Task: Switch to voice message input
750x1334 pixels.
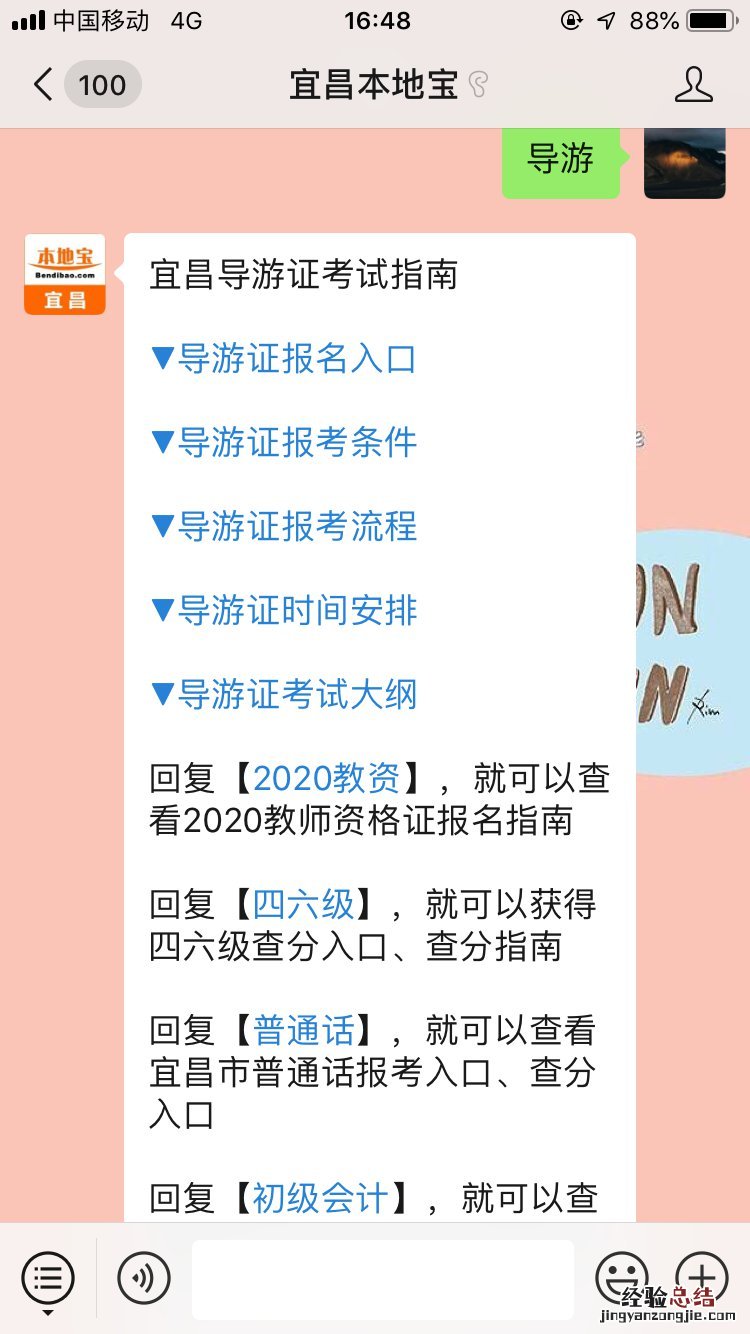Action: coord(144,1277)
